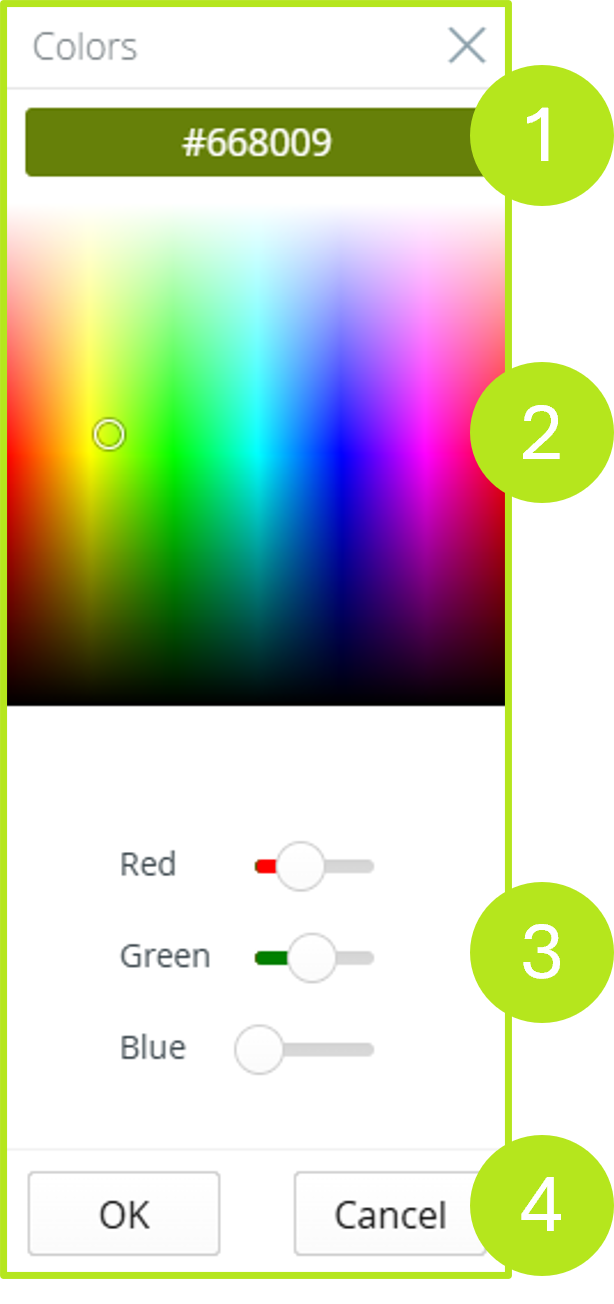Cancel the color selection
Viewport: 614px width, 1304px height.
click(x=388, y=1214)
